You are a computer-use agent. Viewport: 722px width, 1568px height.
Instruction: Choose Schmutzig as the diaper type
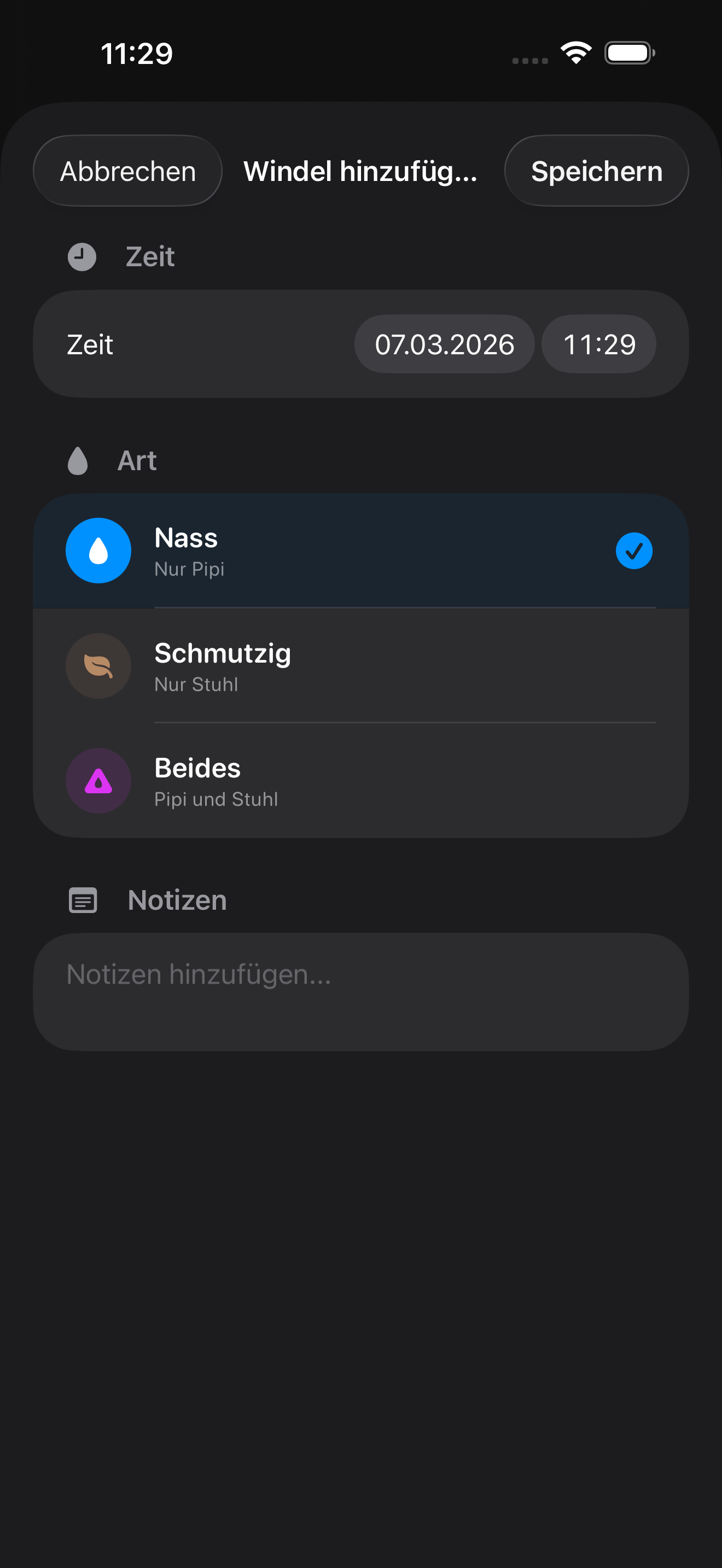click(x=360, y=666)
